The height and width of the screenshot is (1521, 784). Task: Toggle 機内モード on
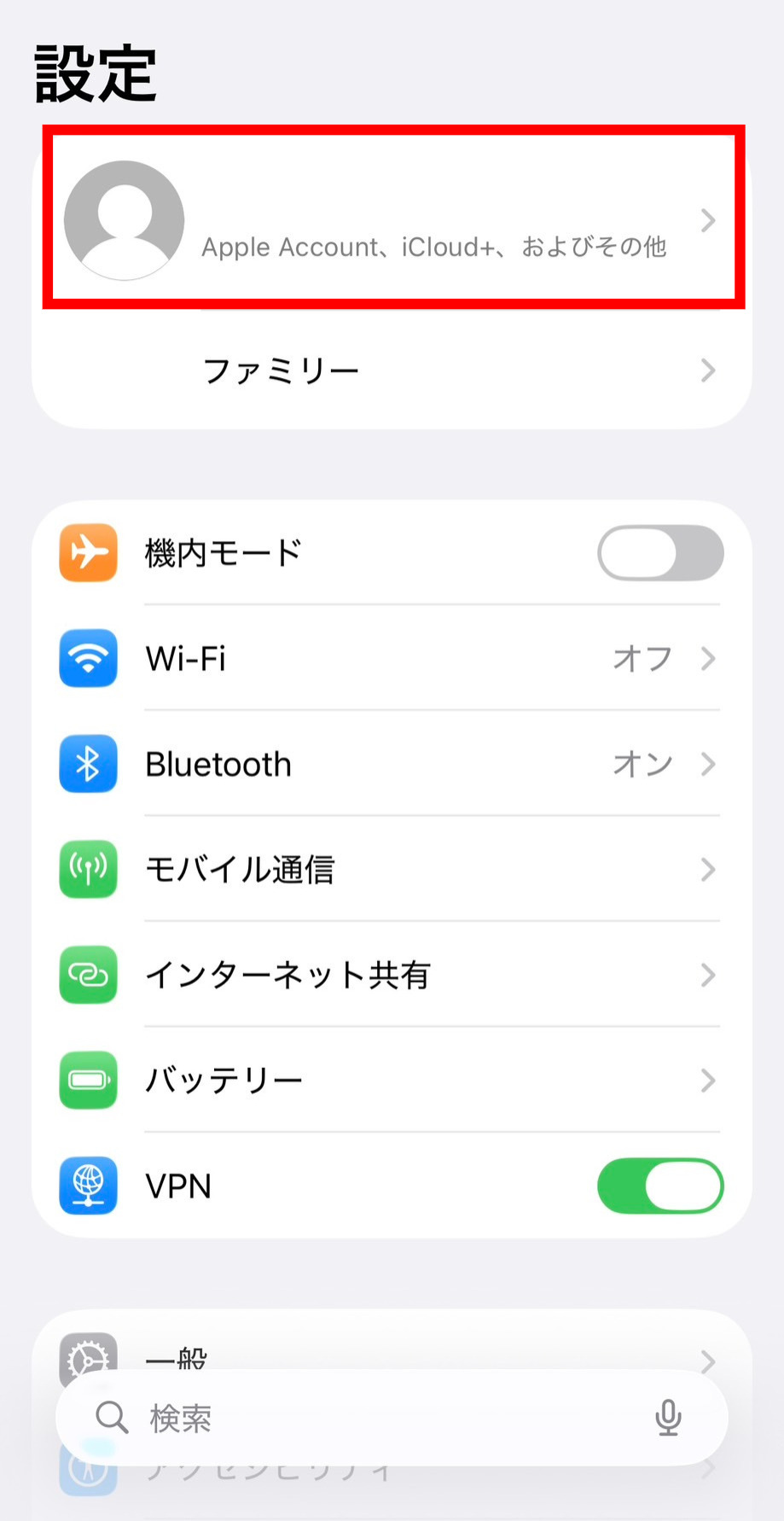click(660, 552)
